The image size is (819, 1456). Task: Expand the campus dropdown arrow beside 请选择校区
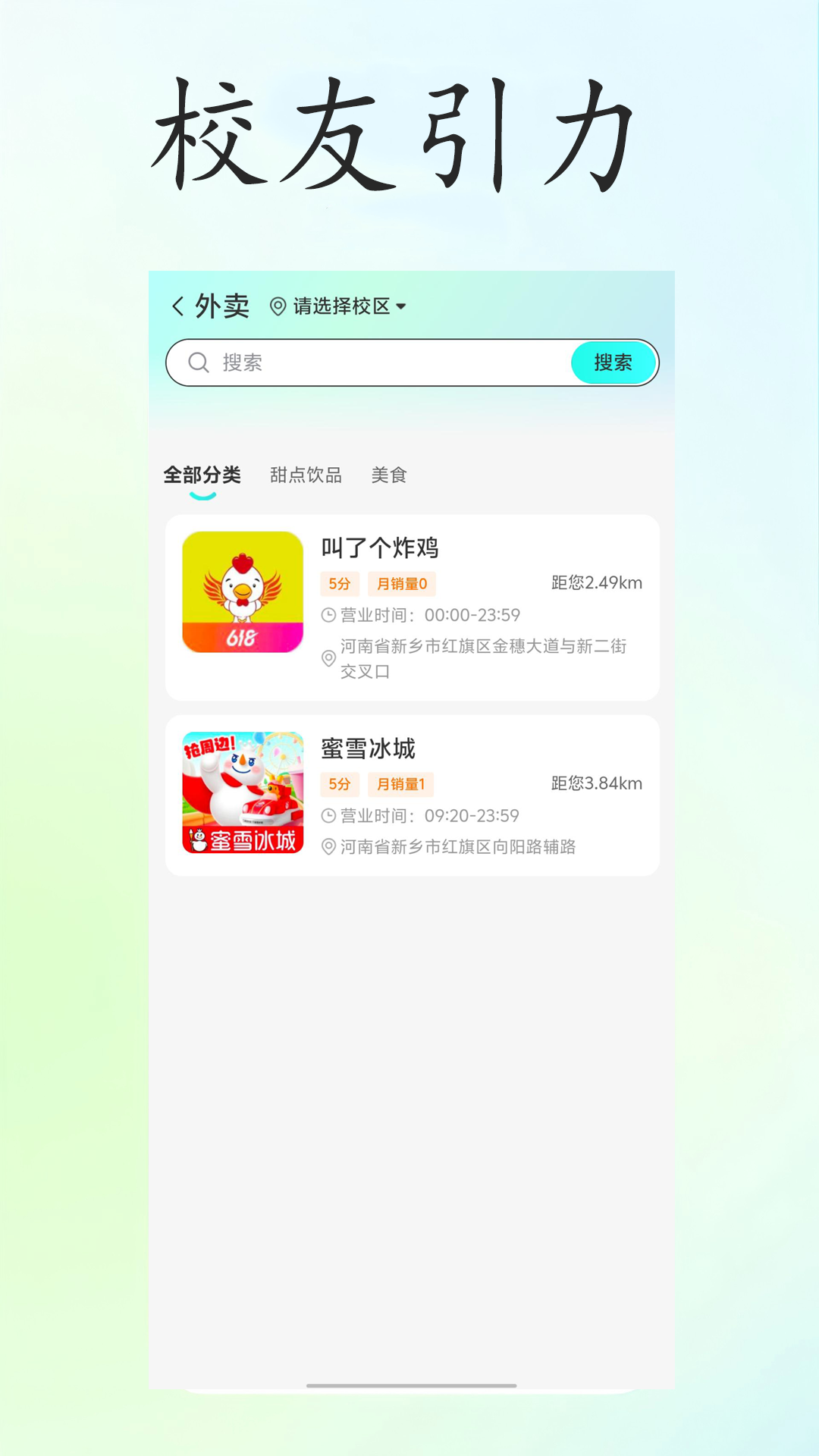click(403, 306)
